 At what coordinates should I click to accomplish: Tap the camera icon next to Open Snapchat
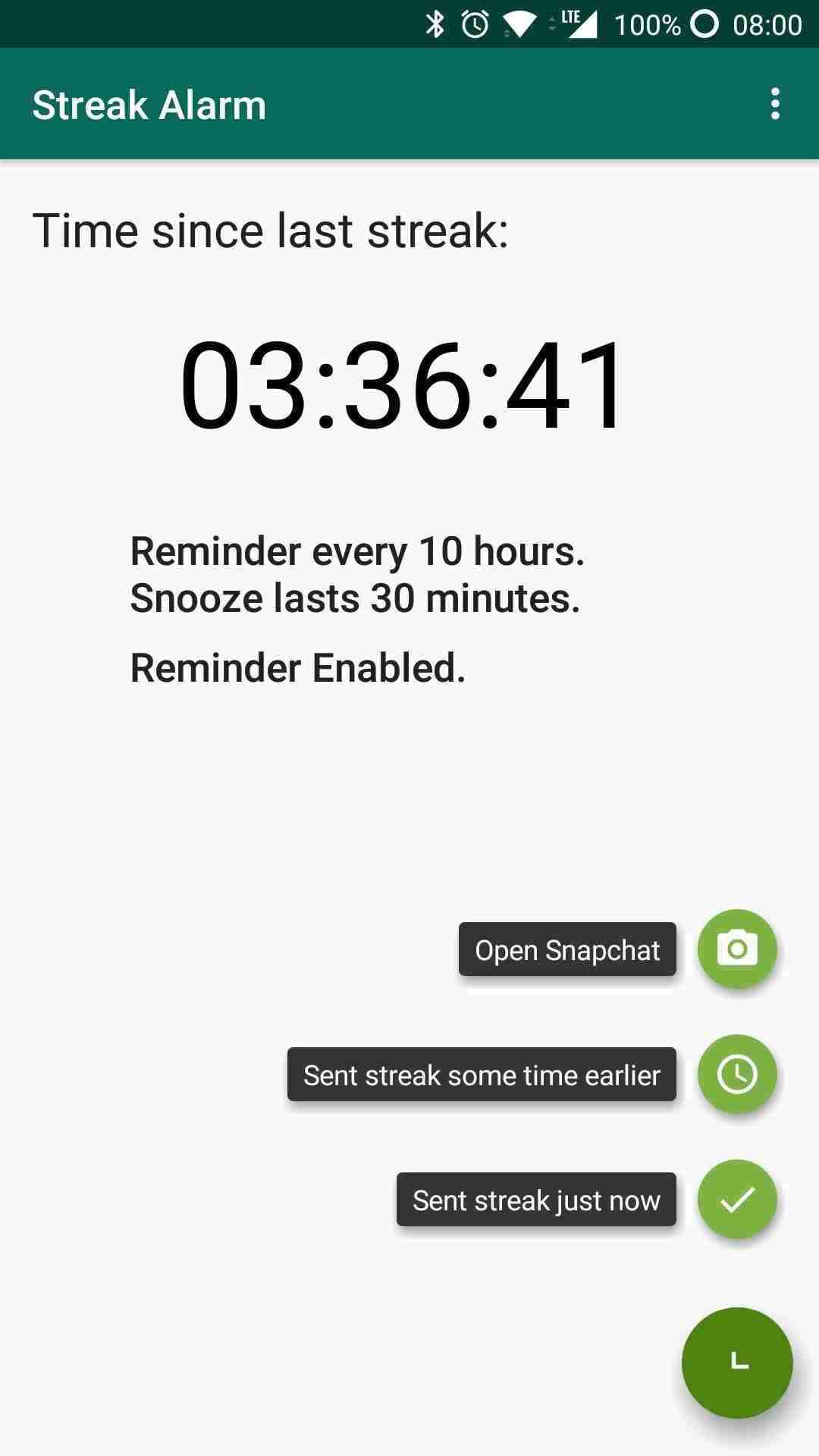[x=738, y=949]
